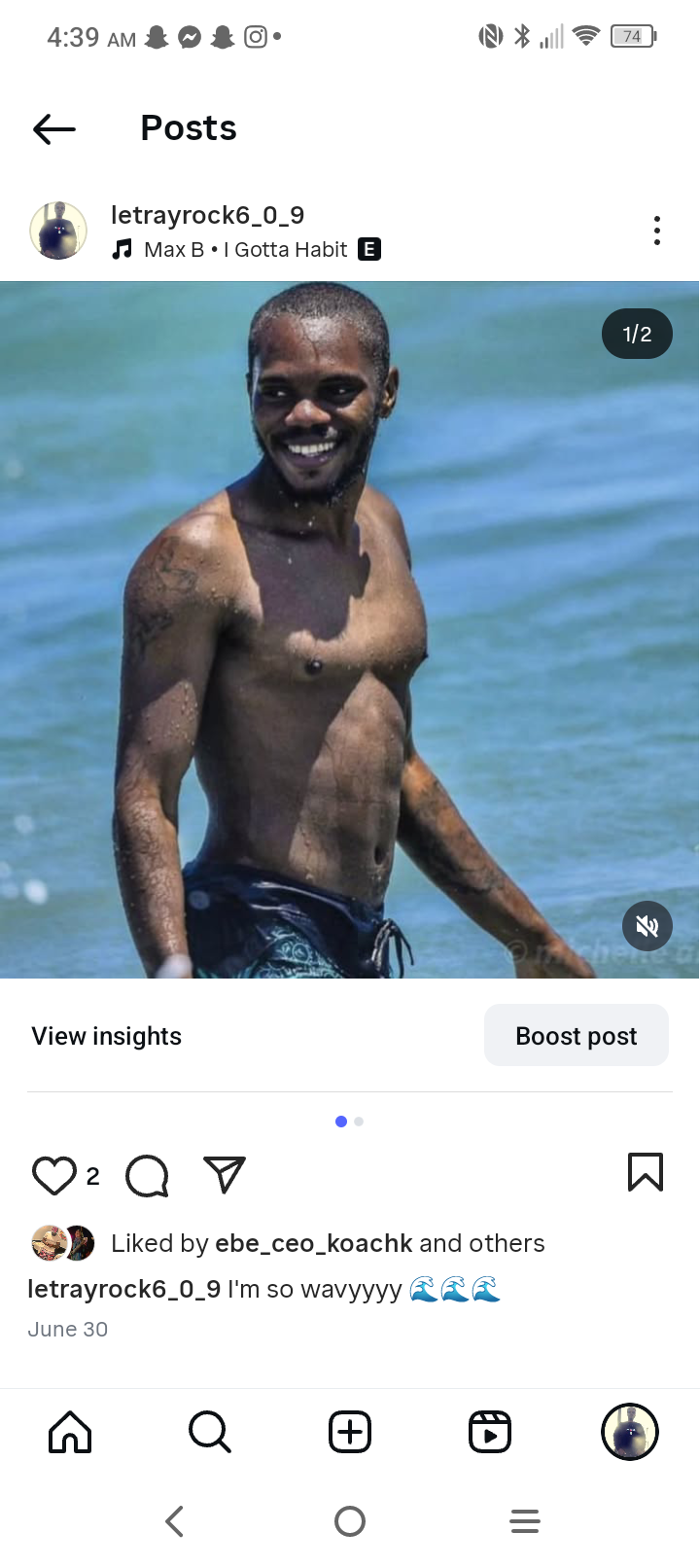Image resolution: width=700 pixels, height=1568 pixels.
Task: View ebe_ceo_koachk's profile from the likes
Action: pyautogui.click(x=313, y=1243)
